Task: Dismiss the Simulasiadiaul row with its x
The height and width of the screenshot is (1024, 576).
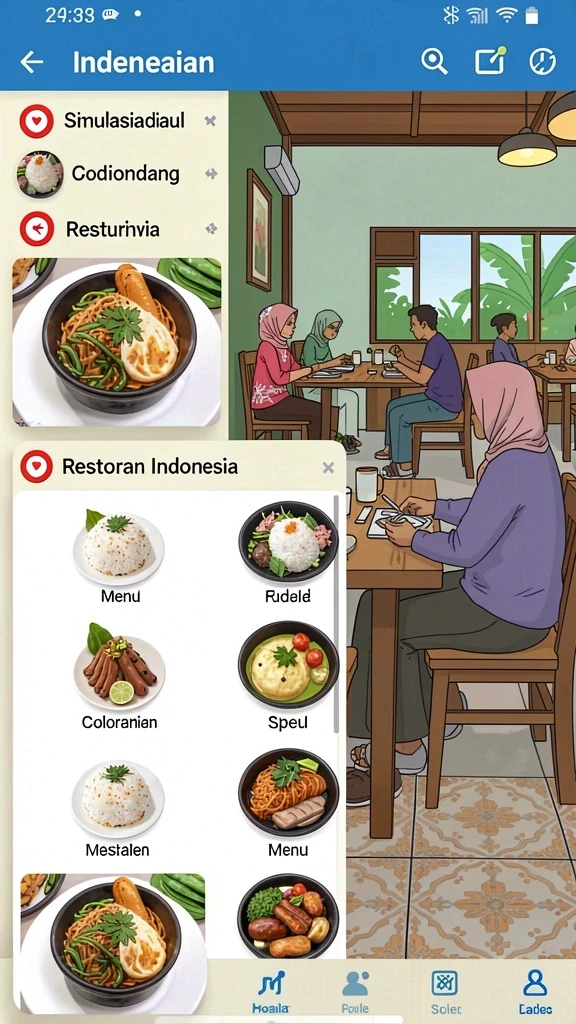Action: [x=210, y=121]
